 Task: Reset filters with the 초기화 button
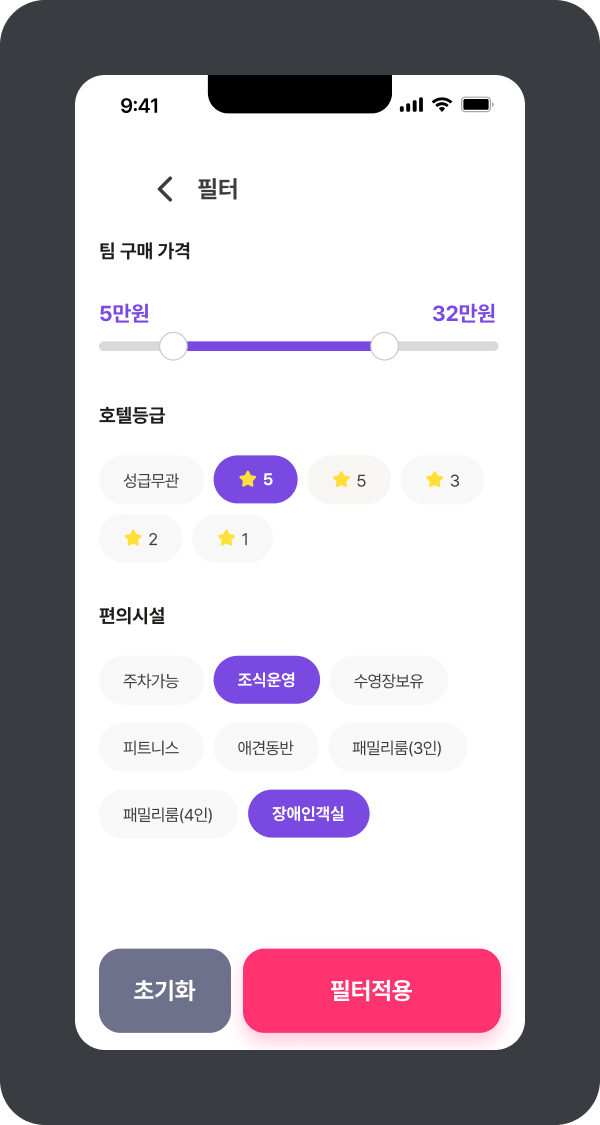pos(165,990)
